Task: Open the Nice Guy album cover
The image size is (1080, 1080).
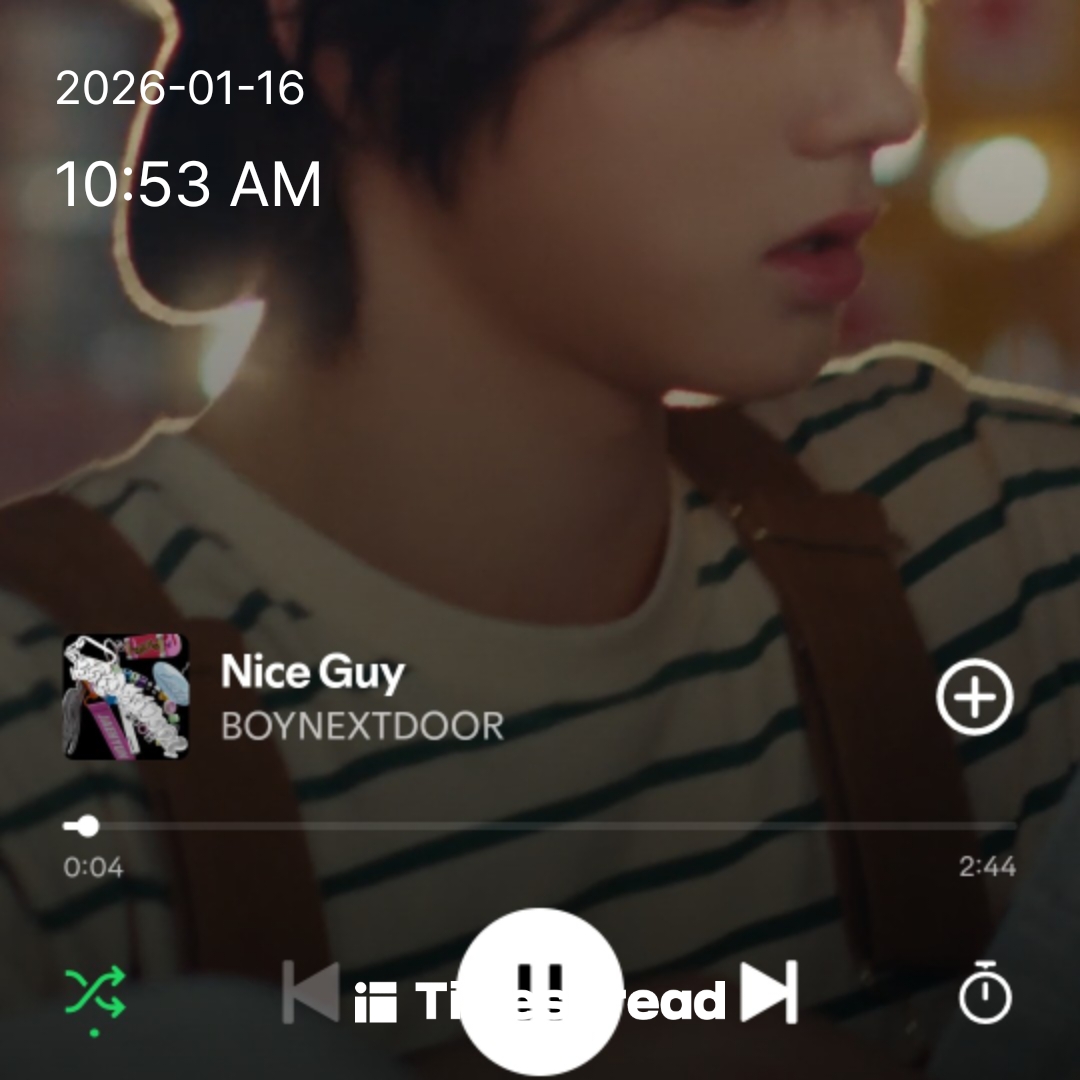Action: 126,697
